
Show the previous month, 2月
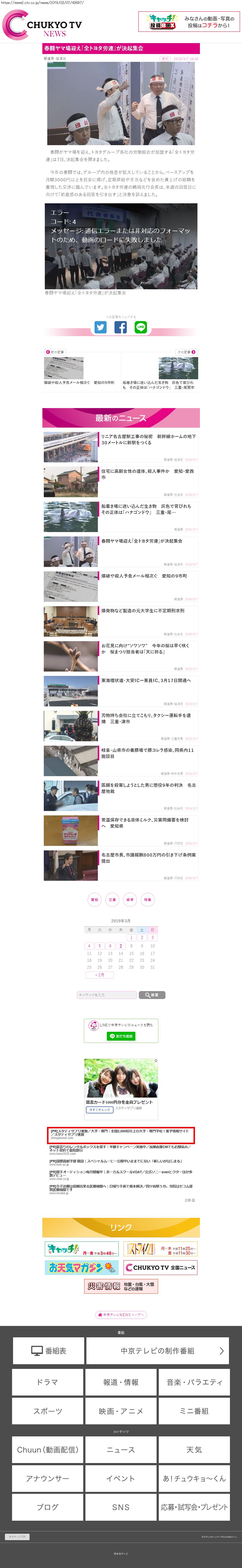click(100, 975)
